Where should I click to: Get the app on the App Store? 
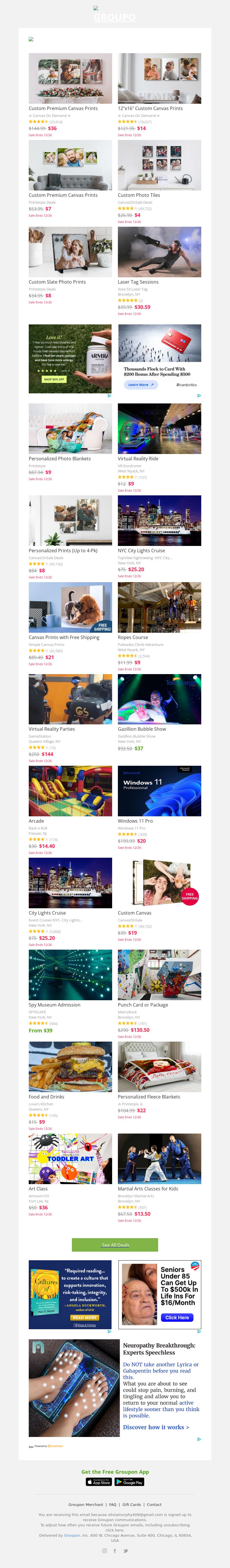tap(99, 1482)
